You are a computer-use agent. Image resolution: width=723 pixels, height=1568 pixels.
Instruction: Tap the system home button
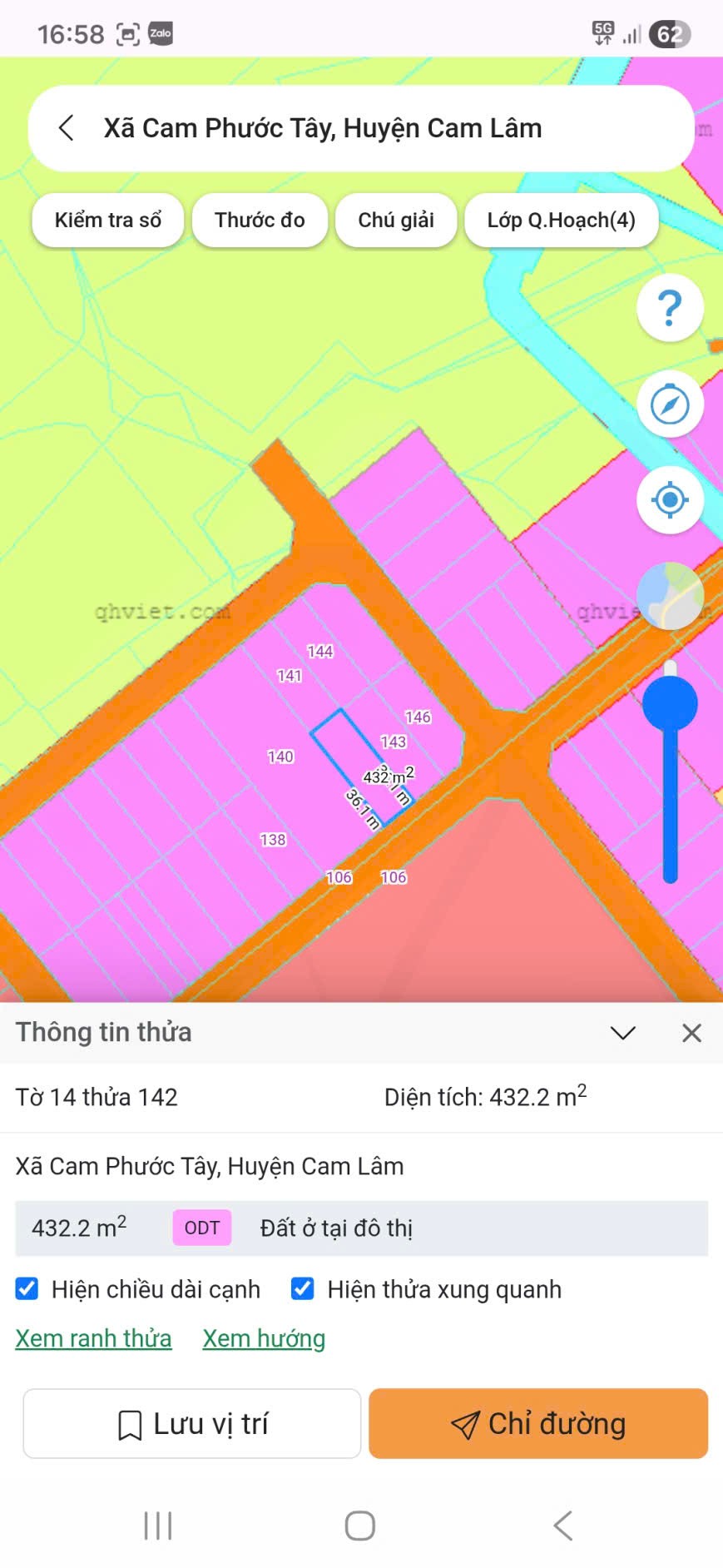tap(360, 1526)
